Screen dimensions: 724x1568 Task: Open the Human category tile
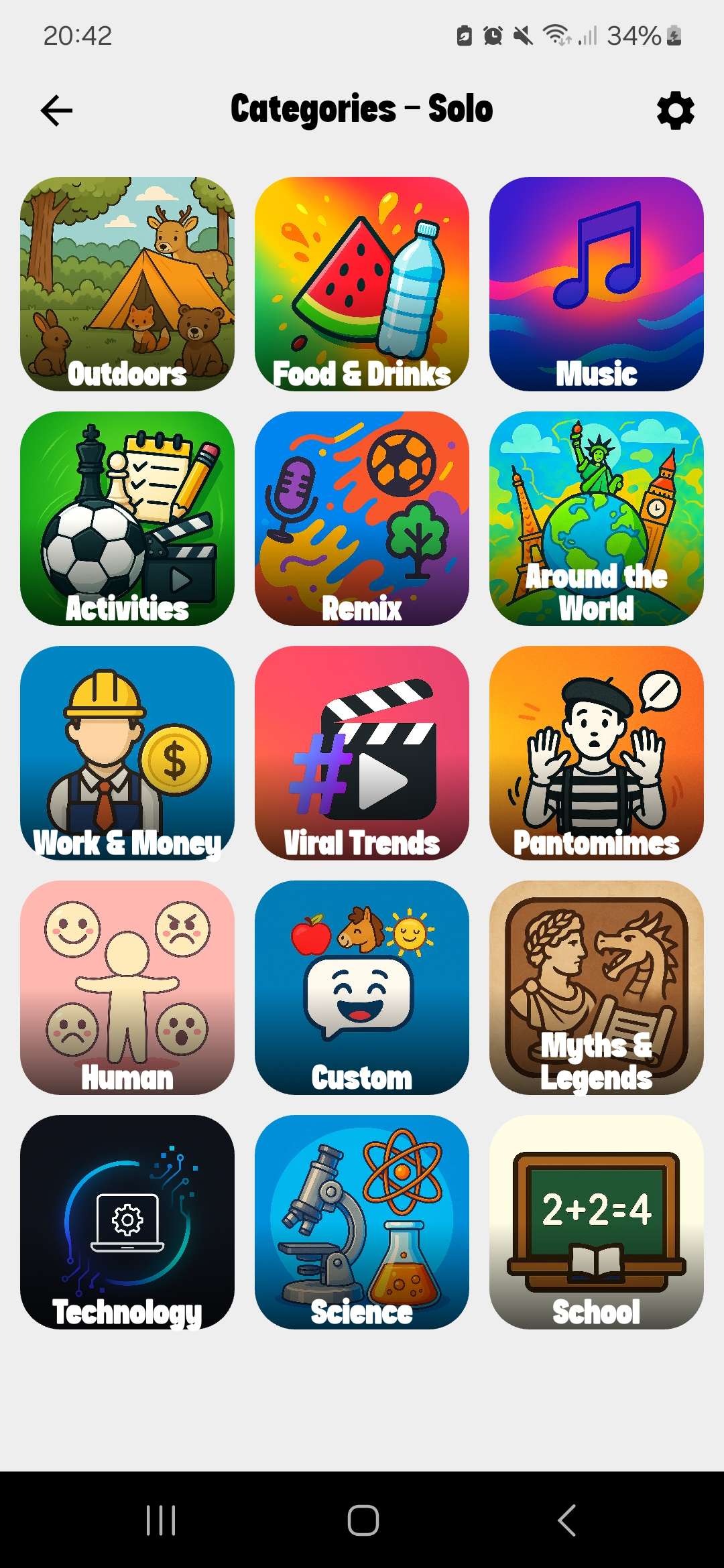tap(127, 988)
